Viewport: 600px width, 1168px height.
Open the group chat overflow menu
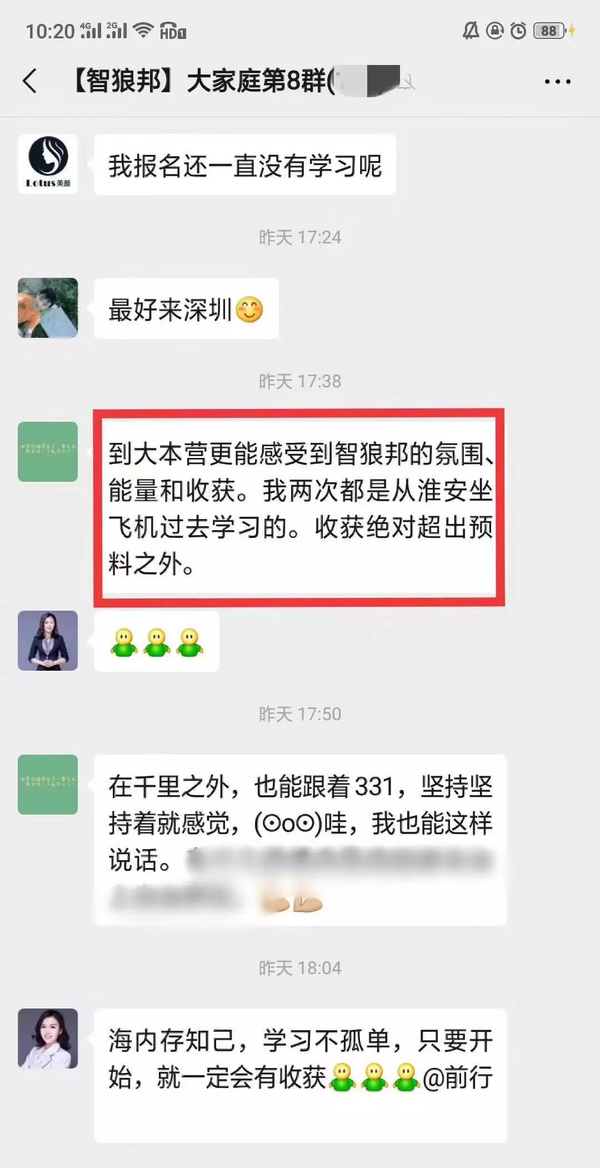click(x=558, y=81)
